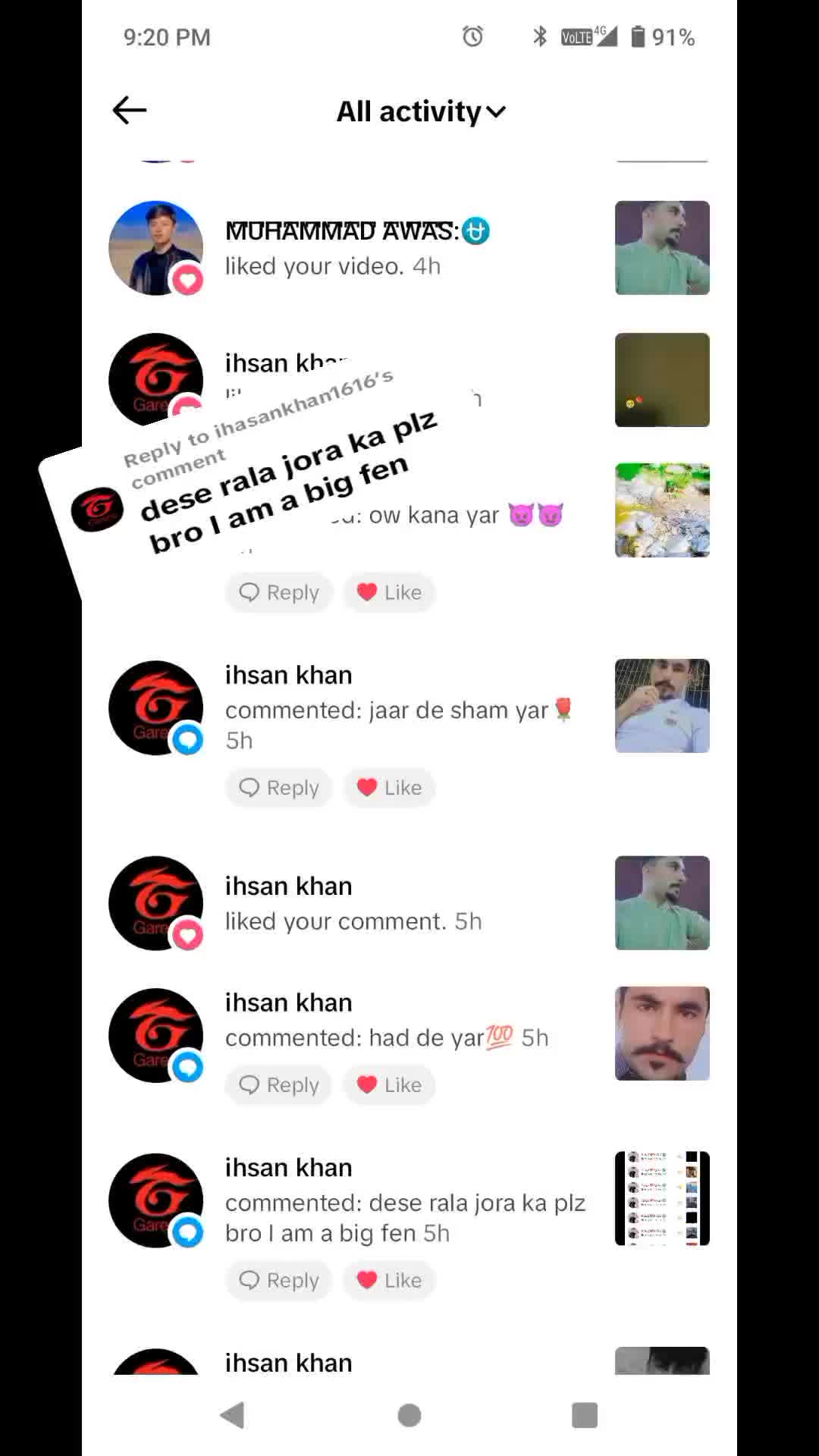The image size is (819, 1456).
Task: Like the "dese rala jora ka plz" comment
Action: tap(389, 1281)
